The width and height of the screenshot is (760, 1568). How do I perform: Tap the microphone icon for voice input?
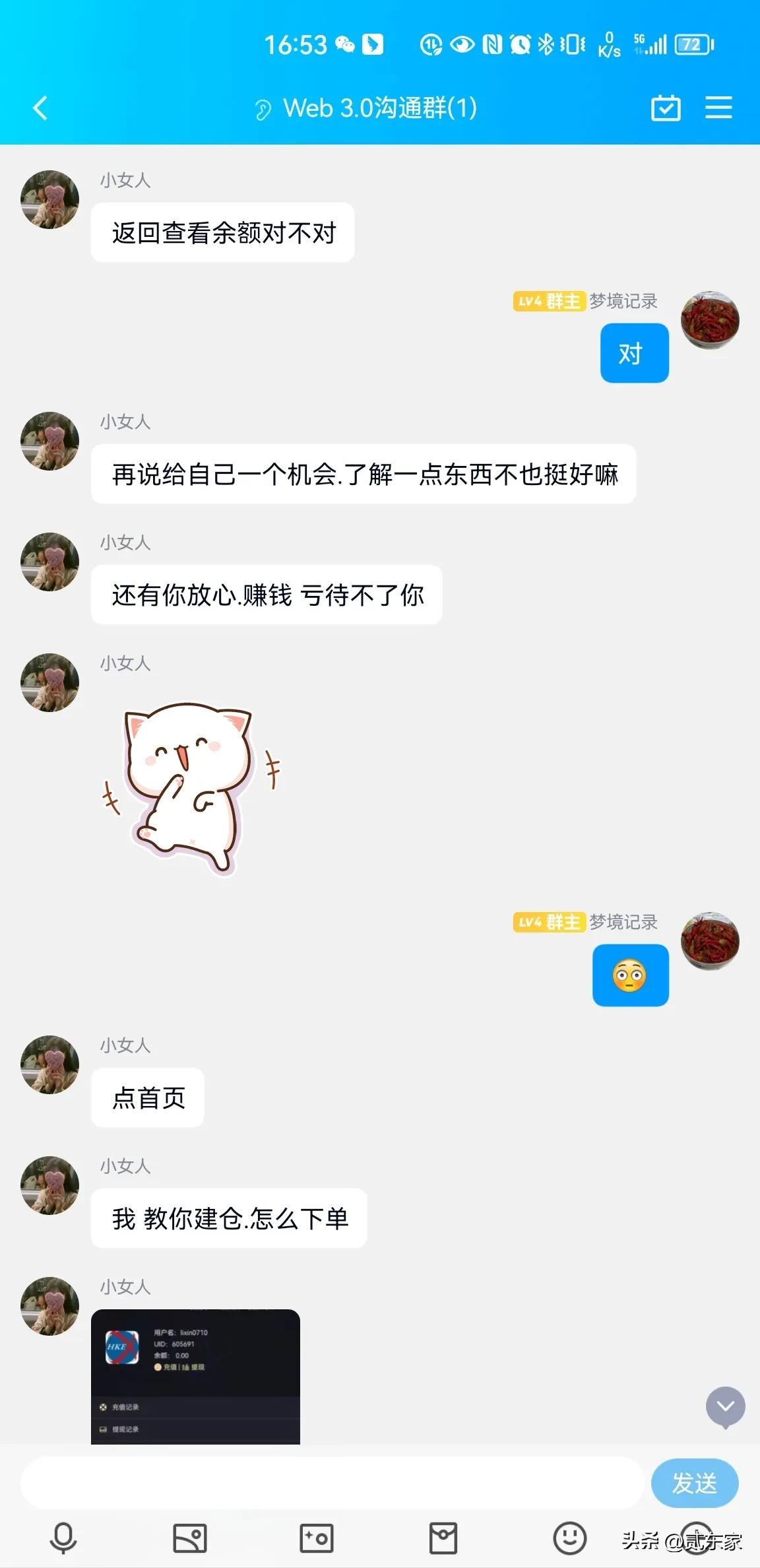click(x=63, y=1538)
